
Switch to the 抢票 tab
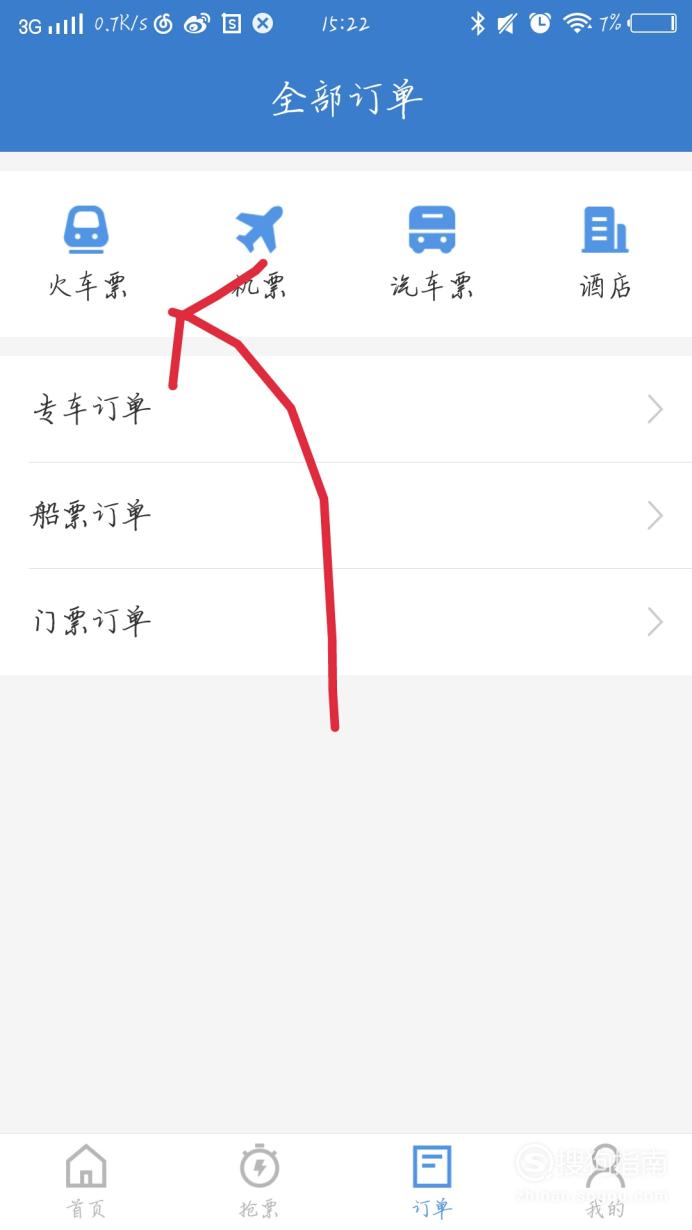(259, 1181)
